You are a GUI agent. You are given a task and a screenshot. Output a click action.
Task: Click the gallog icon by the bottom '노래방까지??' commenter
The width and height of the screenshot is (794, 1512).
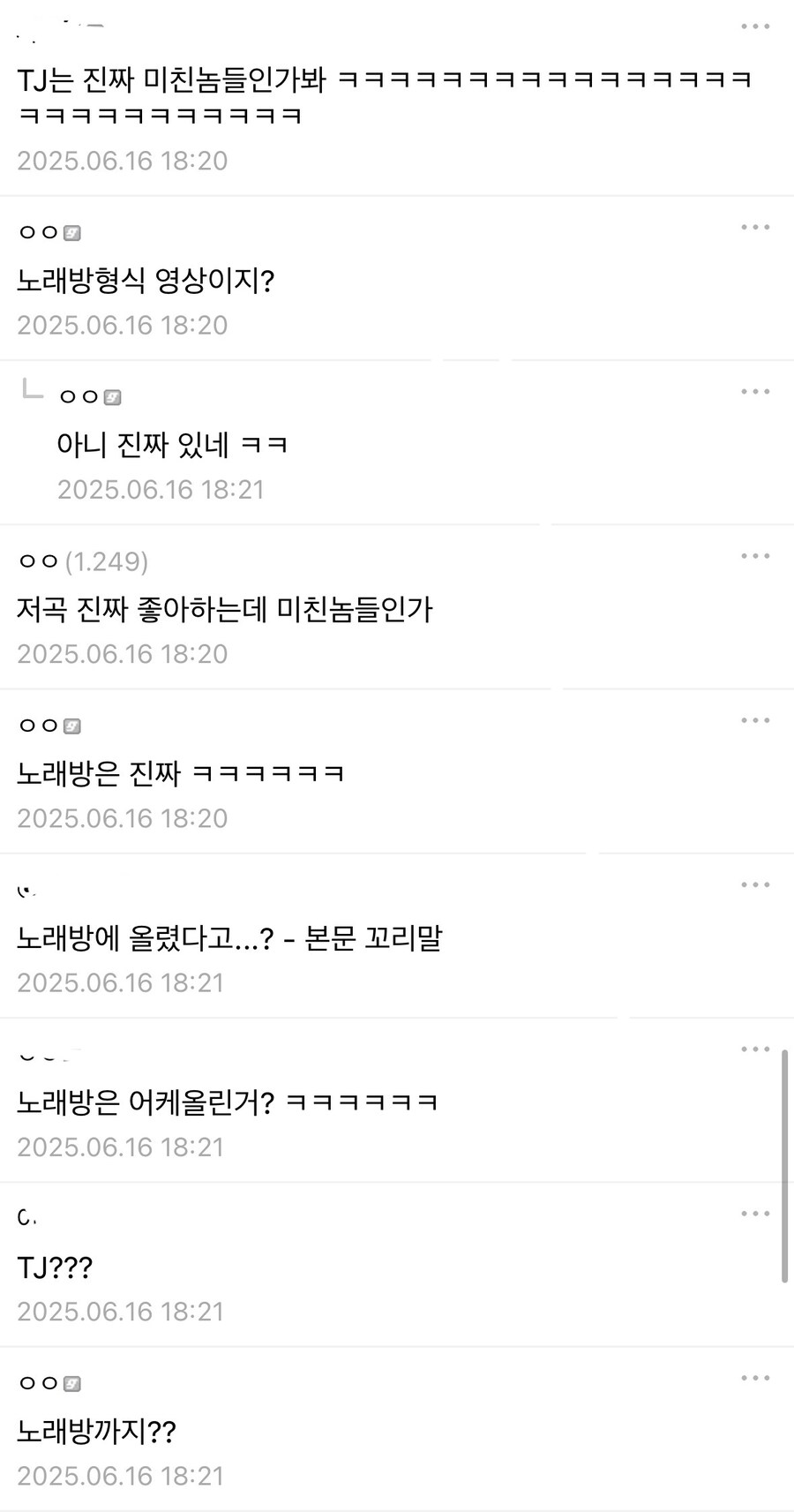click(71, 1384)
